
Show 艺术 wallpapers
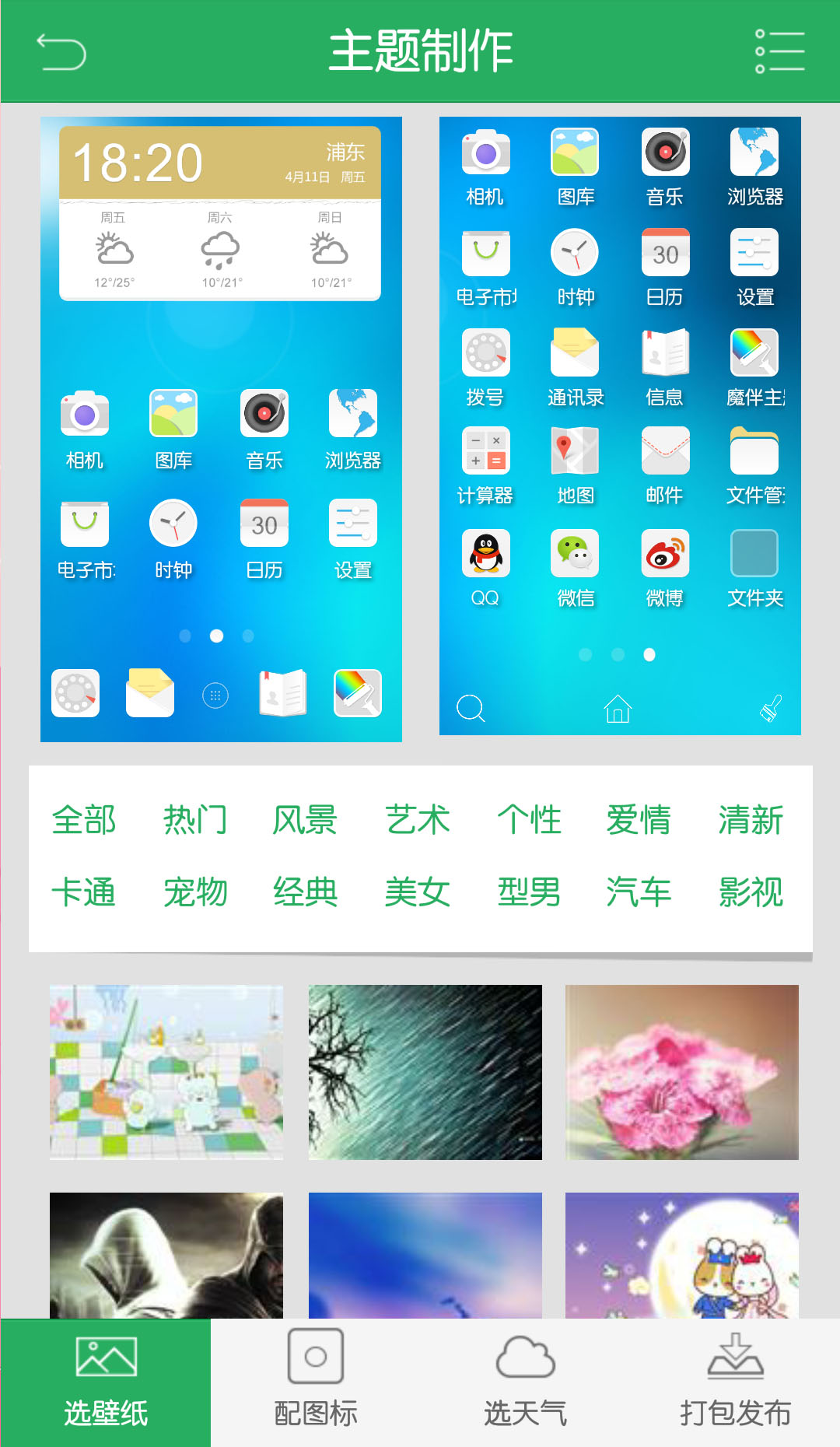pyautogui.click(x=418, y=820)
